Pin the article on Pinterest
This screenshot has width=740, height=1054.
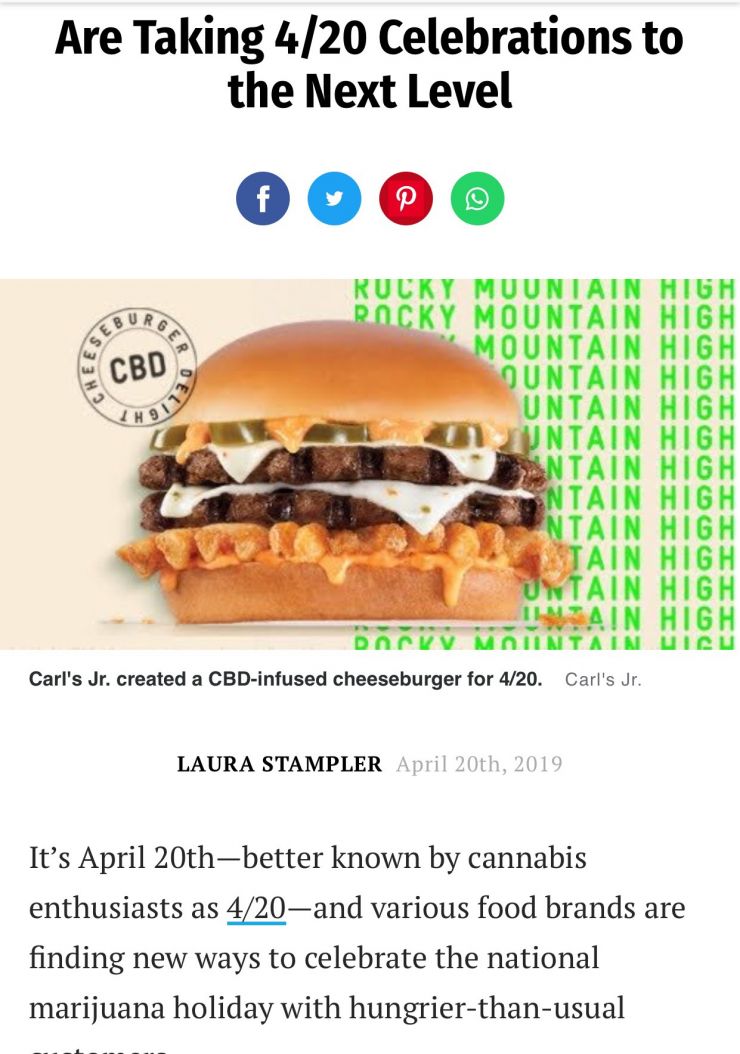coord(406,198)
